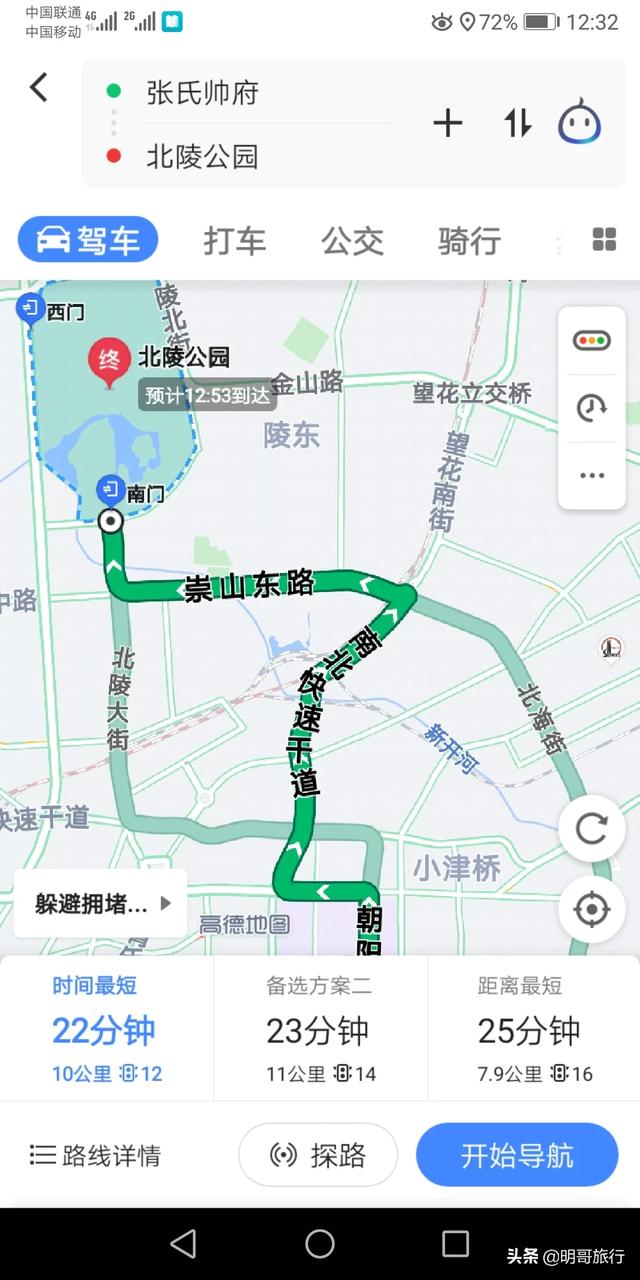This screenshot has width=640, height=1280.
Task: Go back using the top-left arrow
Action: pyautogui.click(x=38, y=88)
